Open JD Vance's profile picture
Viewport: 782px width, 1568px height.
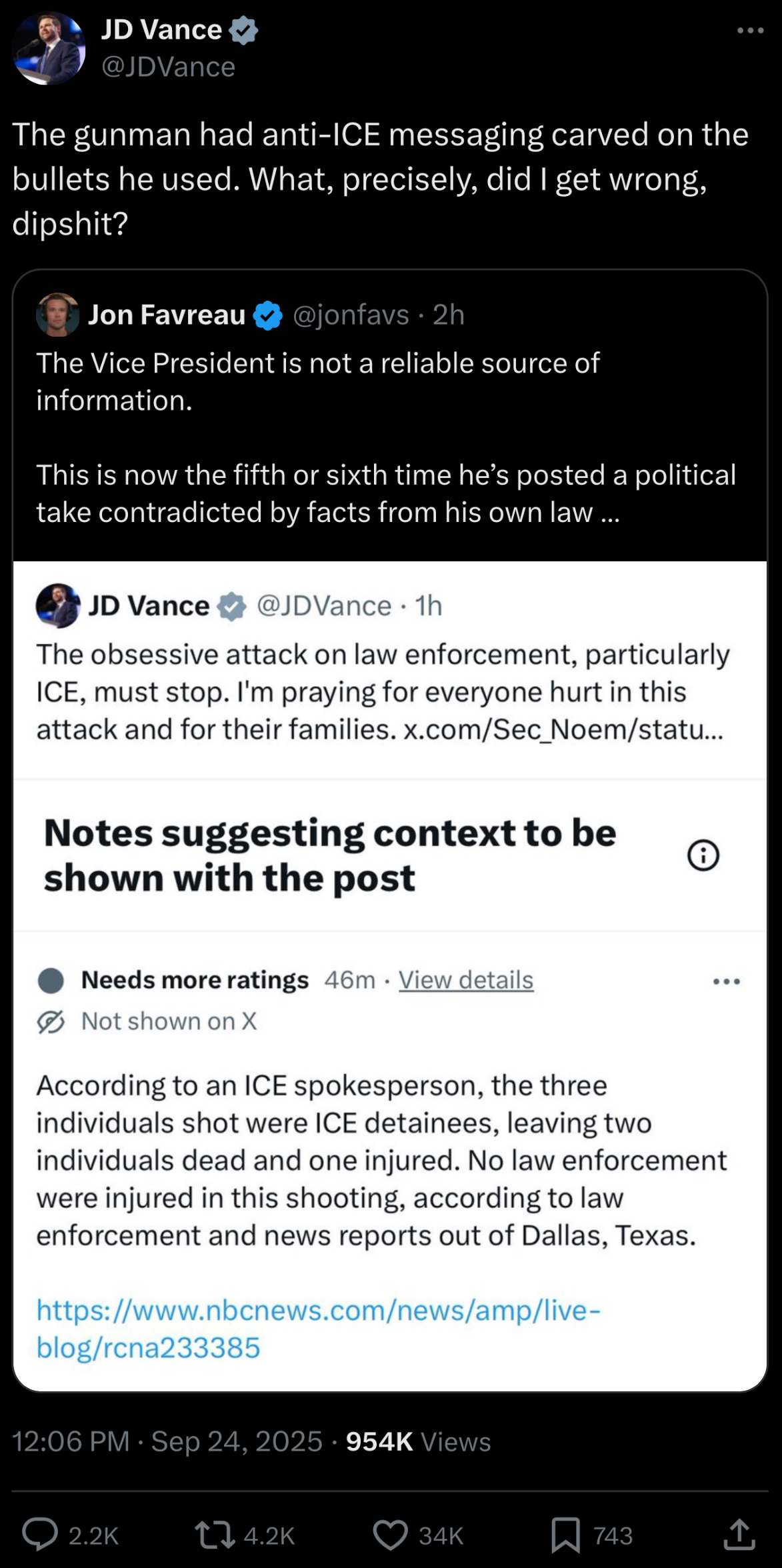pos(49,49)
